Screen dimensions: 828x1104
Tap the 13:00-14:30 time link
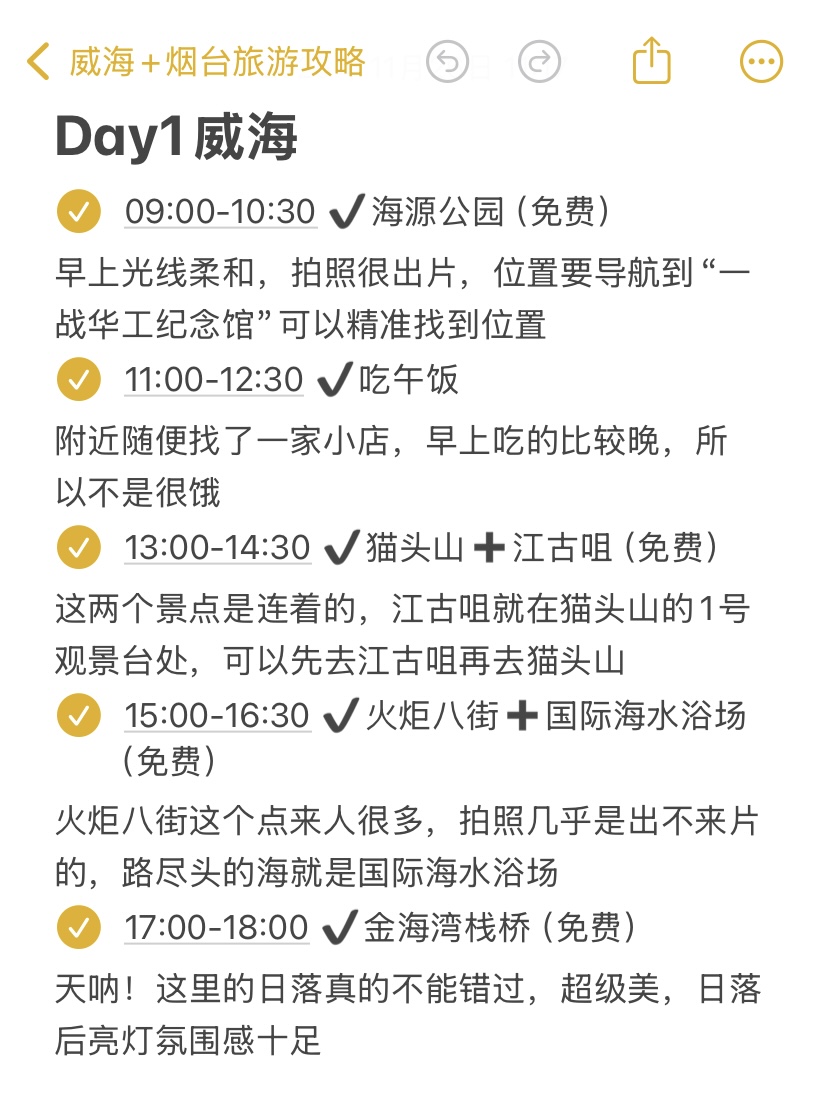[218, 548]
